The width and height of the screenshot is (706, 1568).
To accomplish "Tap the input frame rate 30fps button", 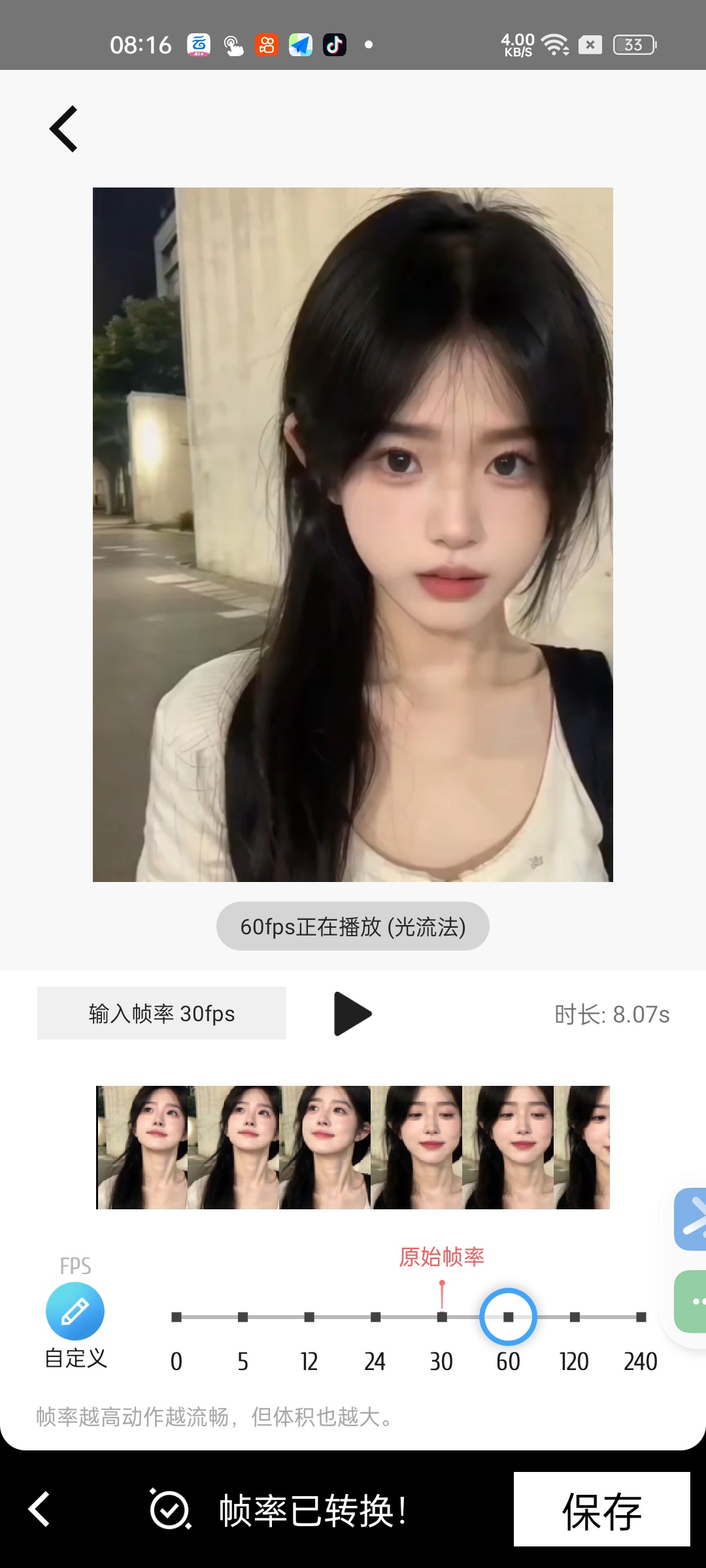I will 161,1013.
